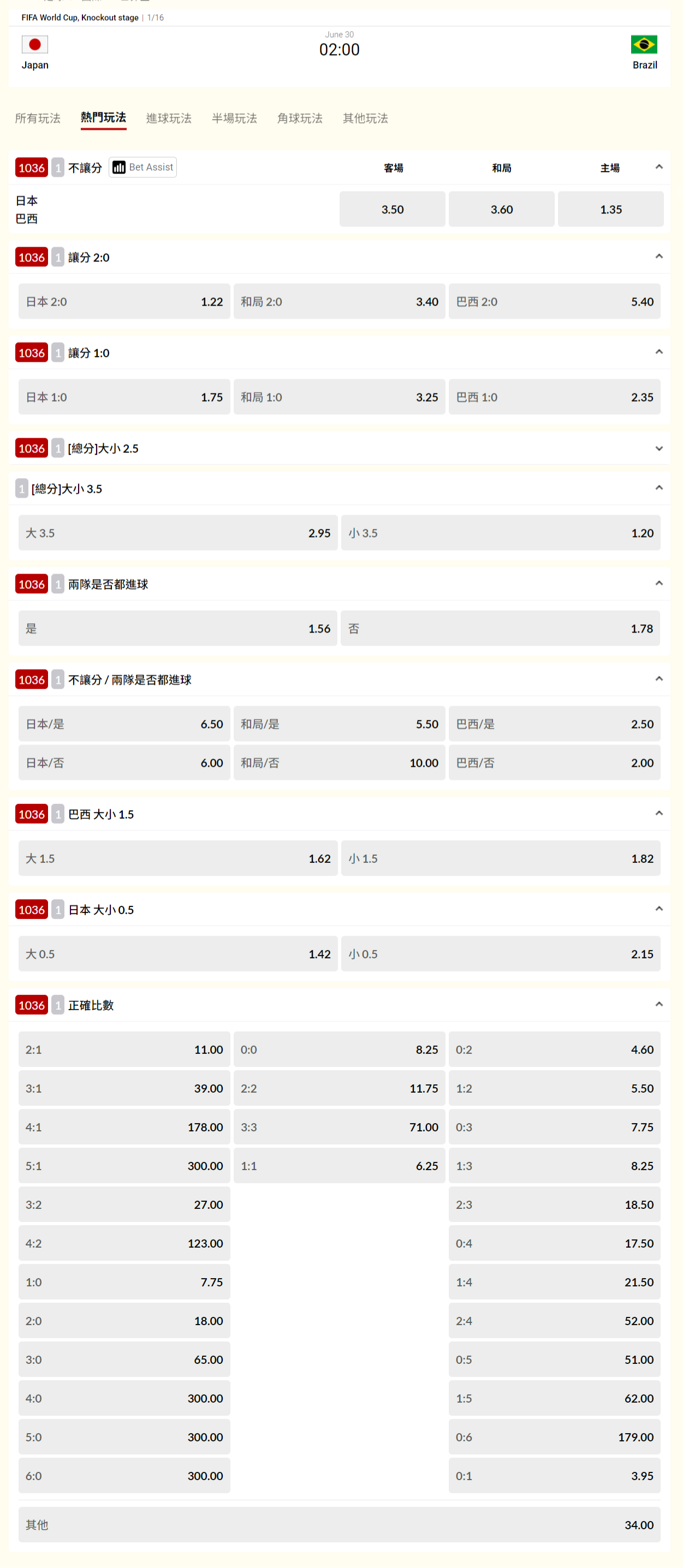The width and height of the screenshot is (683, 1568).
Task: Open the 其他玩法 tab
Action: [x=365, y=118]
